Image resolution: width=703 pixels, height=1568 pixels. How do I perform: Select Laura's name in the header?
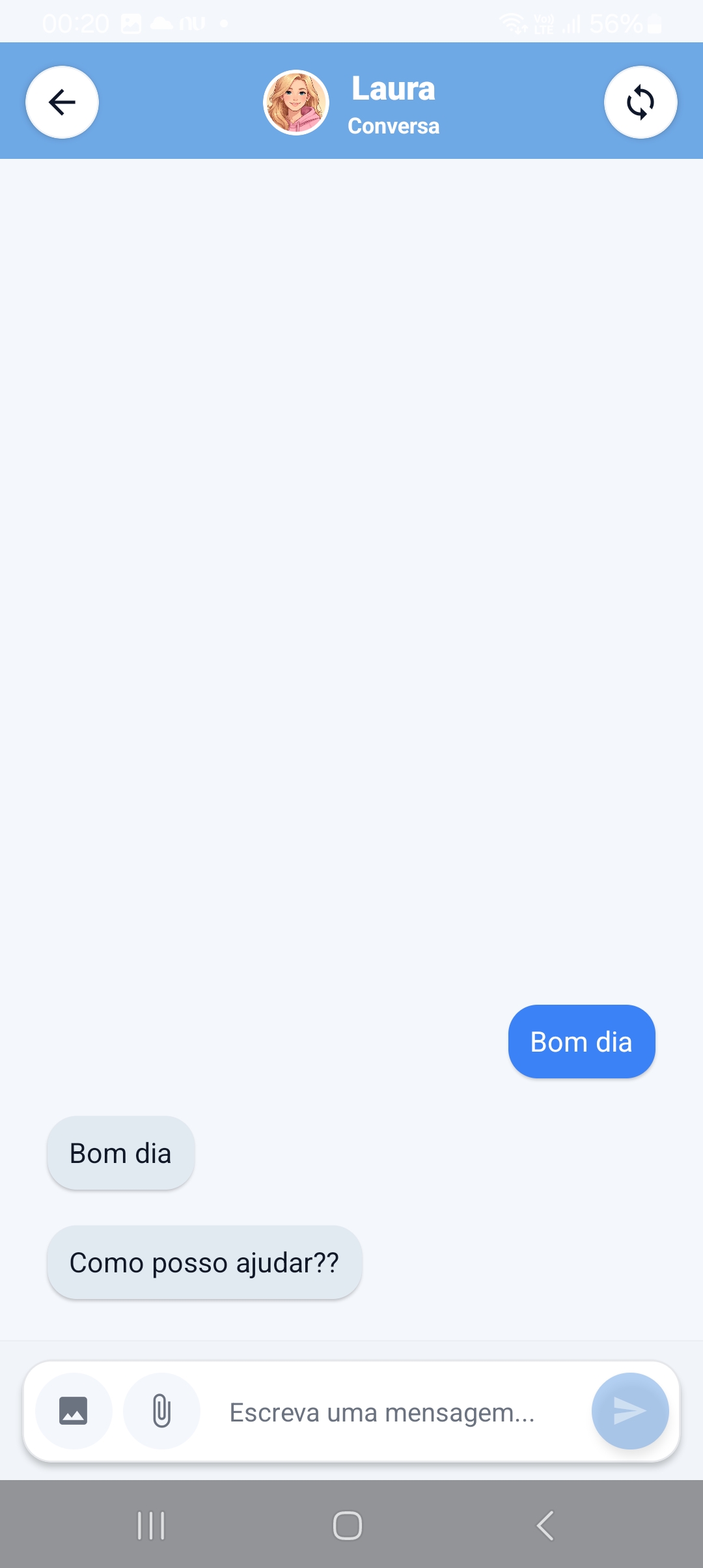[x=394, y=89]
